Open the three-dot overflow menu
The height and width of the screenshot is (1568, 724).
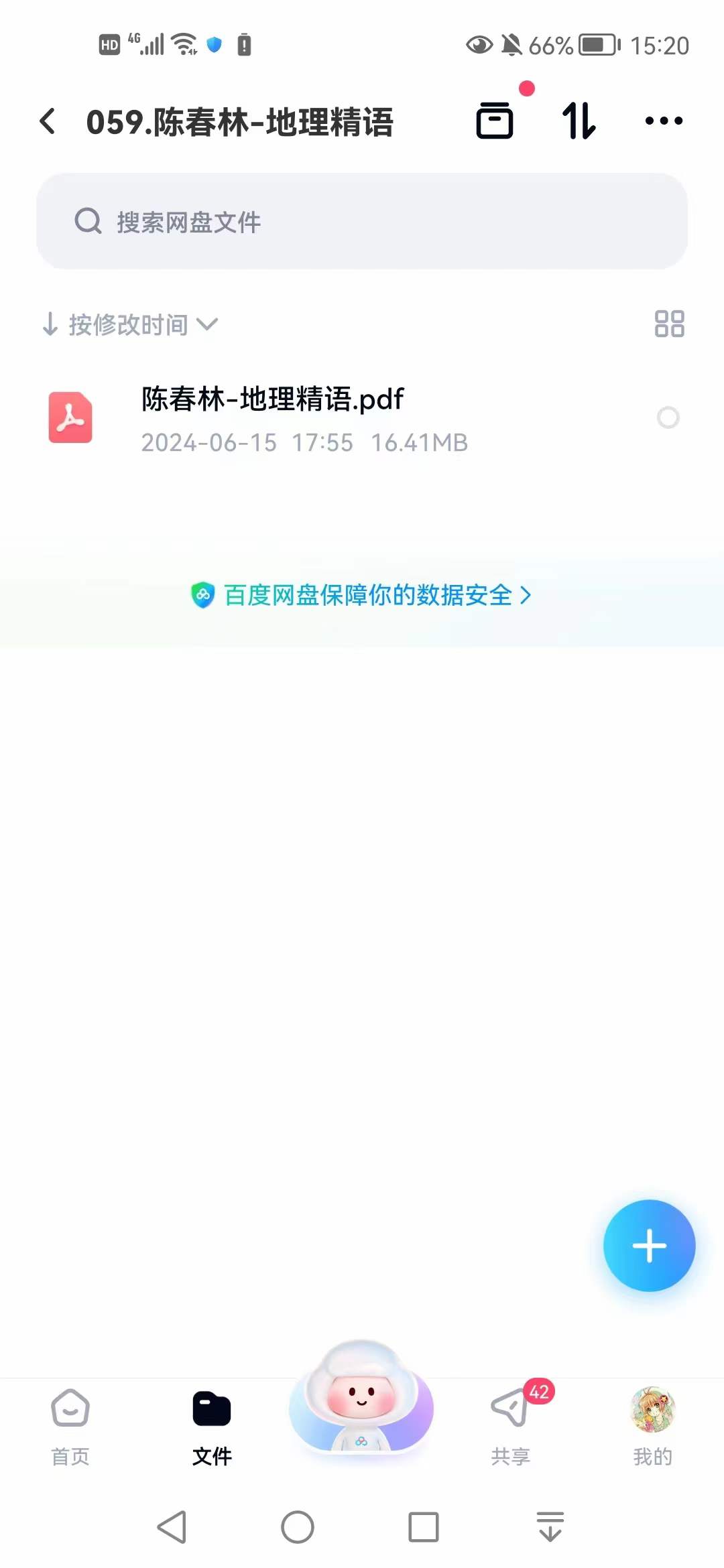click(663, 121)
